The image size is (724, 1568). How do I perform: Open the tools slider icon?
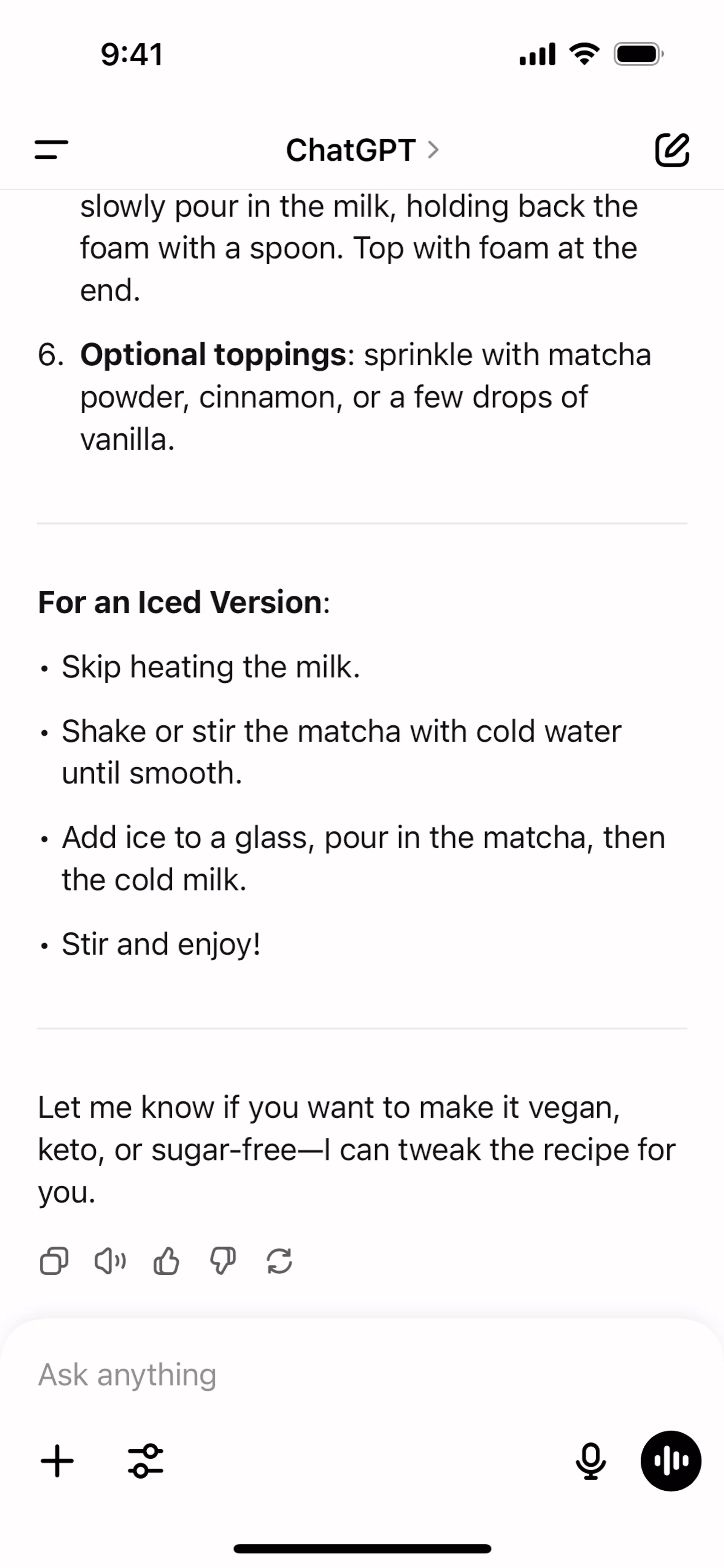146,1461
